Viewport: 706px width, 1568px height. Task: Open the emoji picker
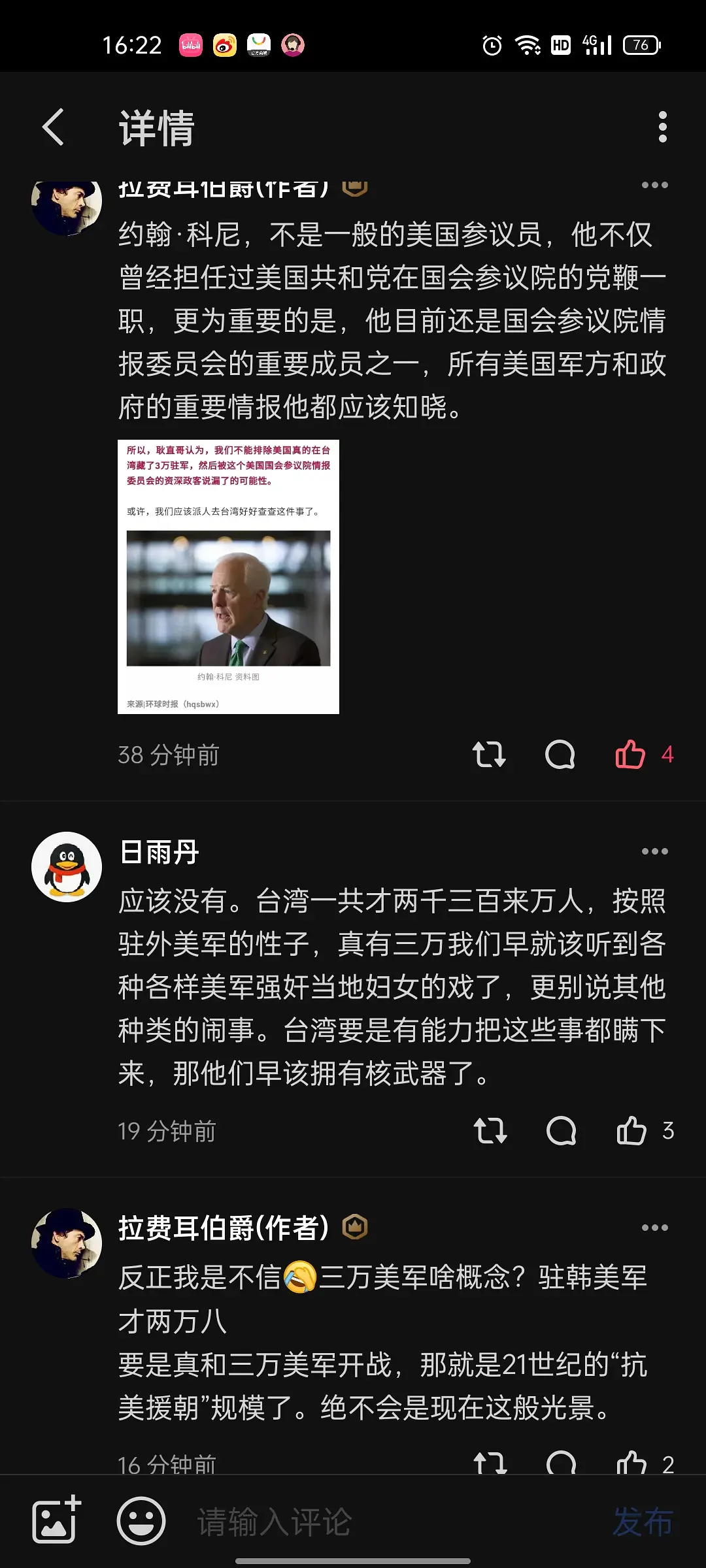[141, 1521]
